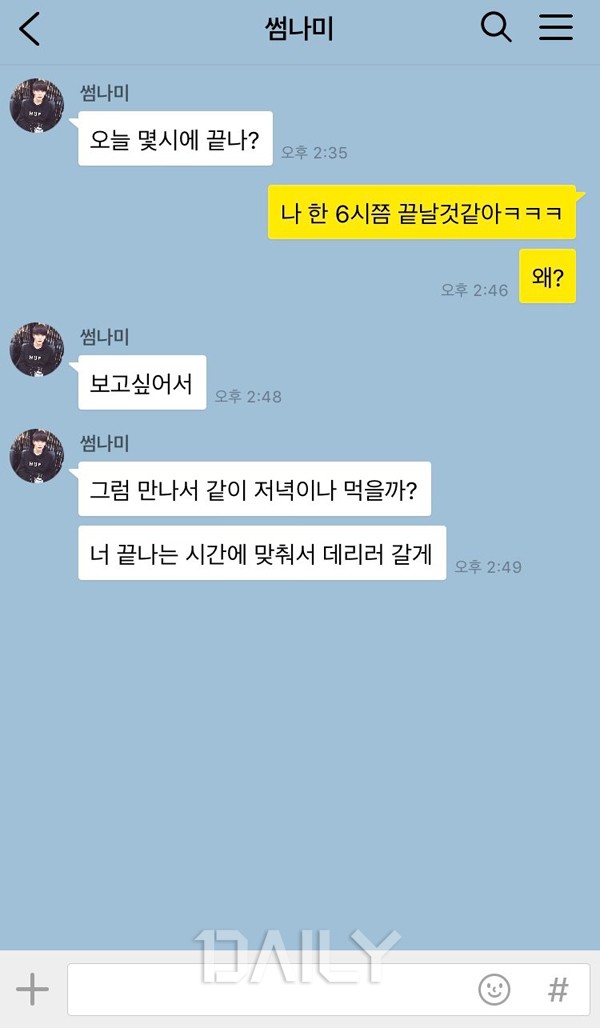This screenshot has width=600, height=1028.
Task: Open the chat room menu
Action: pyautogui.click(x=556, y=28)
